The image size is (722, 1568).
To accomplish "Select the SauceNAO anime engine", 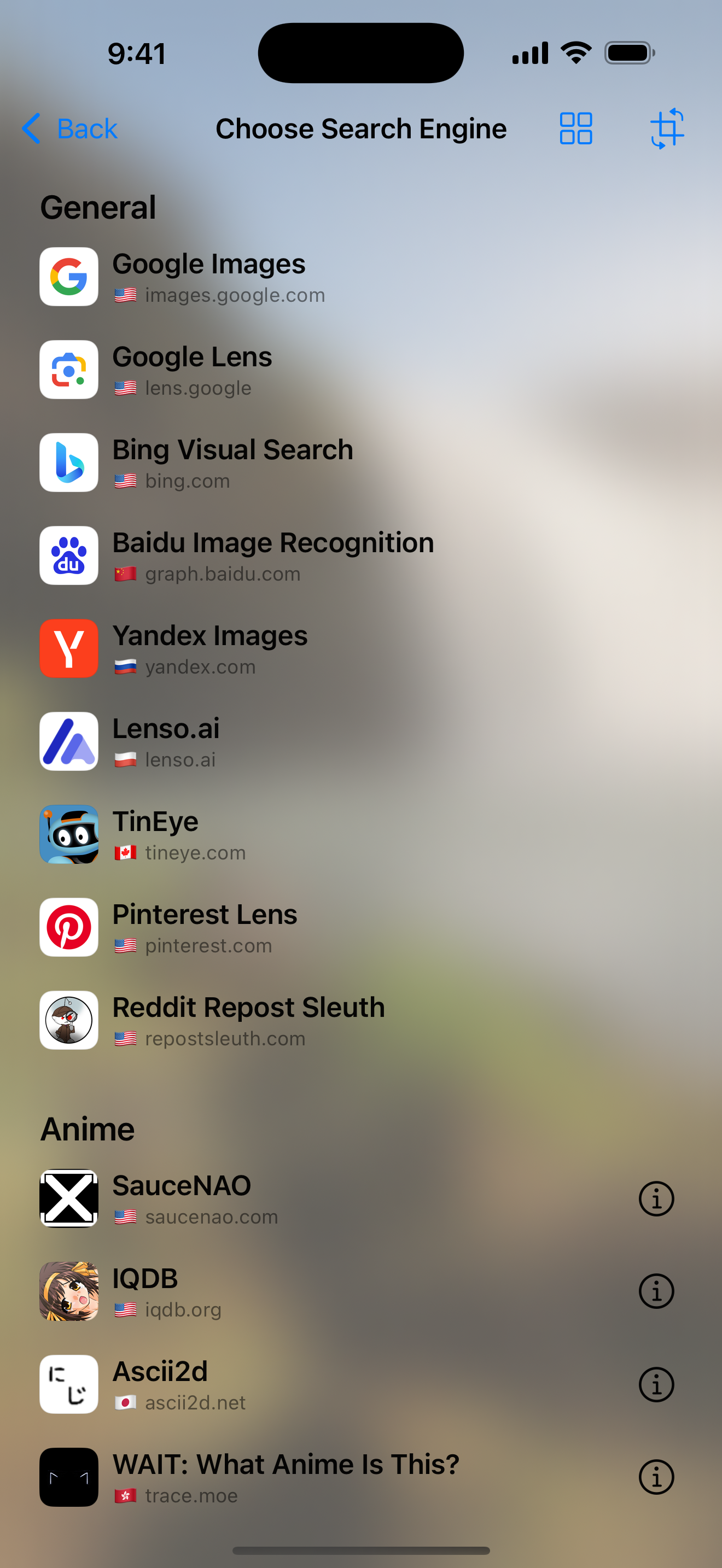I will pyautogui.click(x=181, y=1197).
